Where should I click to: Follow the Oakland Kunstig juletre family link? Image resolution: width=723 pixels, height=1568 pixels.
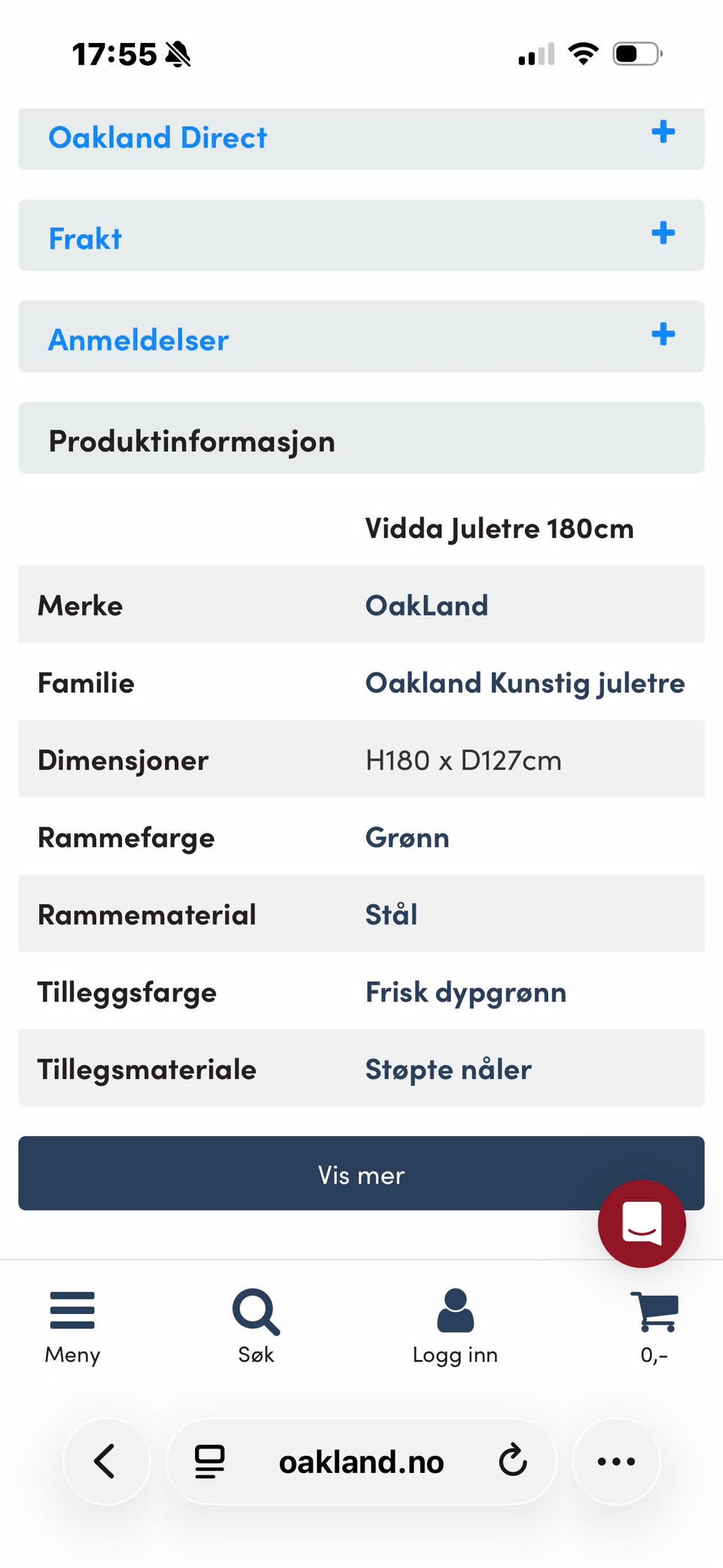tap(525, 683)
